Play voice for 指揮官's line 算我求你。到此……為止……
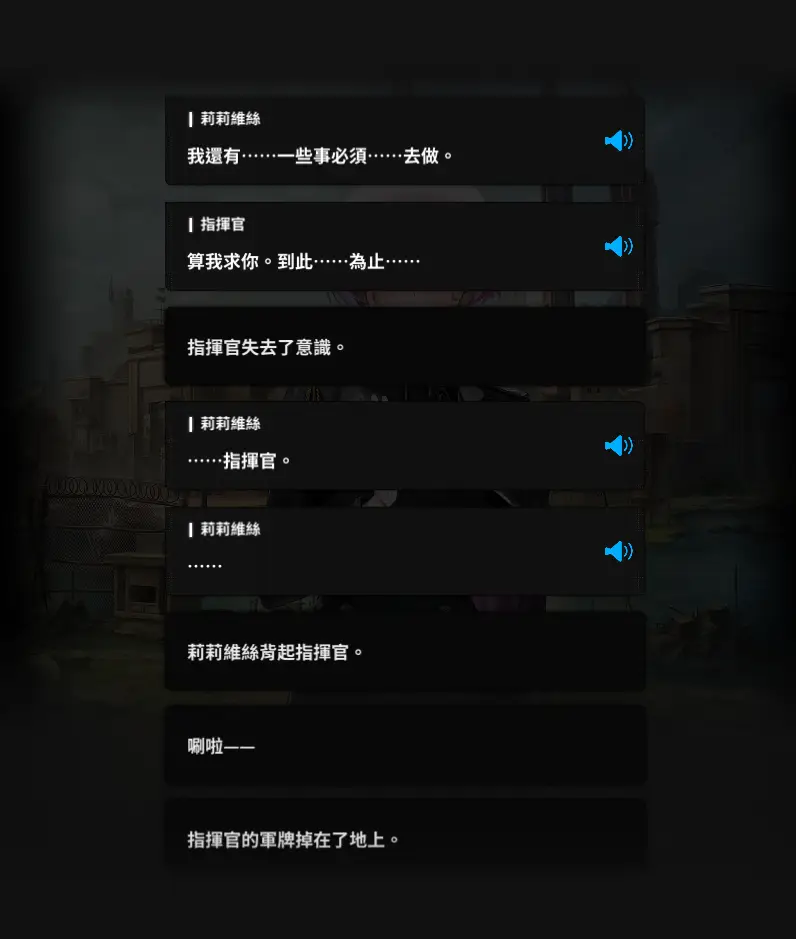The height and width of the screenshot is (939, 796). (618, 246)
